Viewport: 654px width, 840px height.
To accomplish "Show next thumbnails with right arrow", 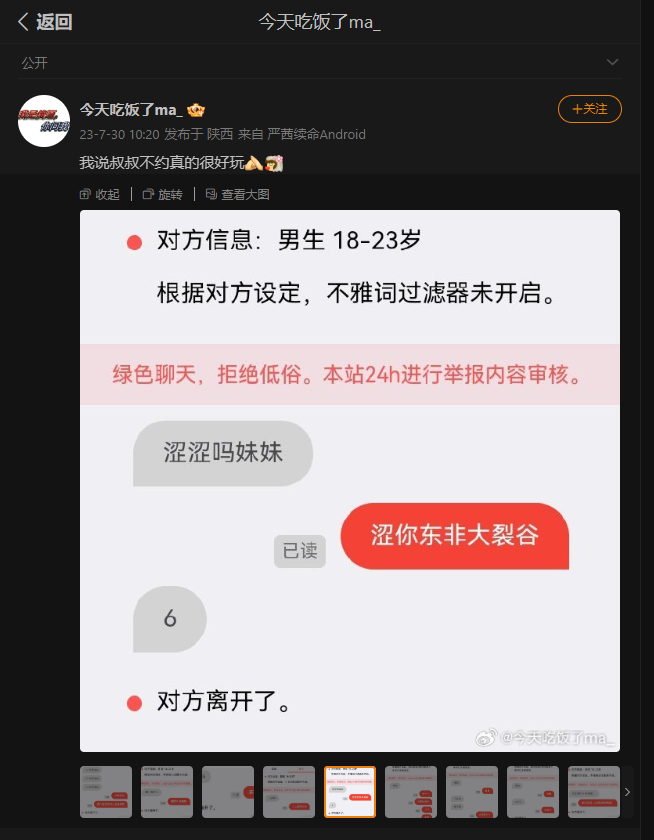I will click(x=627, y=792).
